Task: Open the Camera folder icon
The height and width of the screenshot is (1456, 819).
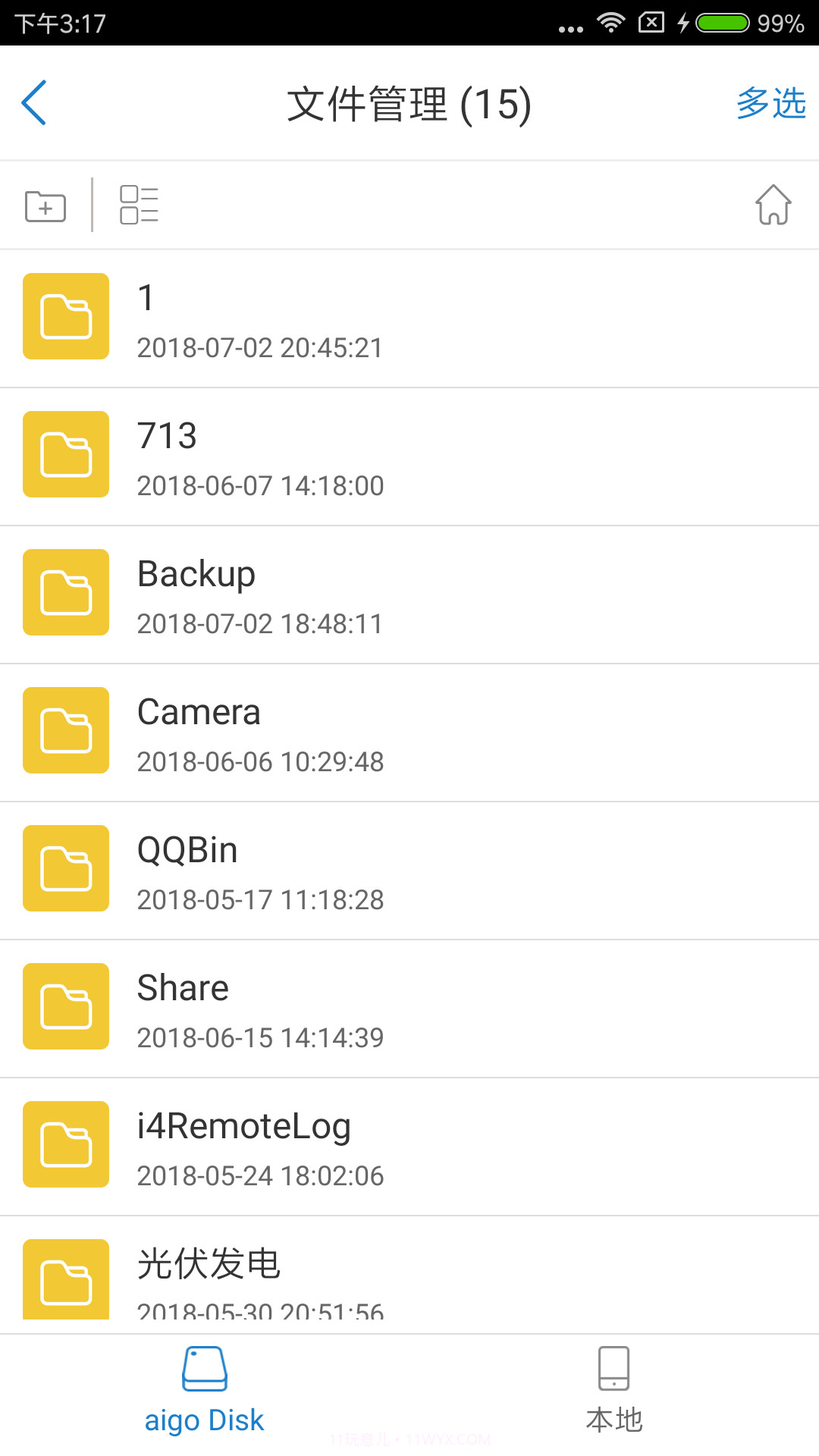Action: pyautogui.click(x=65, y=730)
